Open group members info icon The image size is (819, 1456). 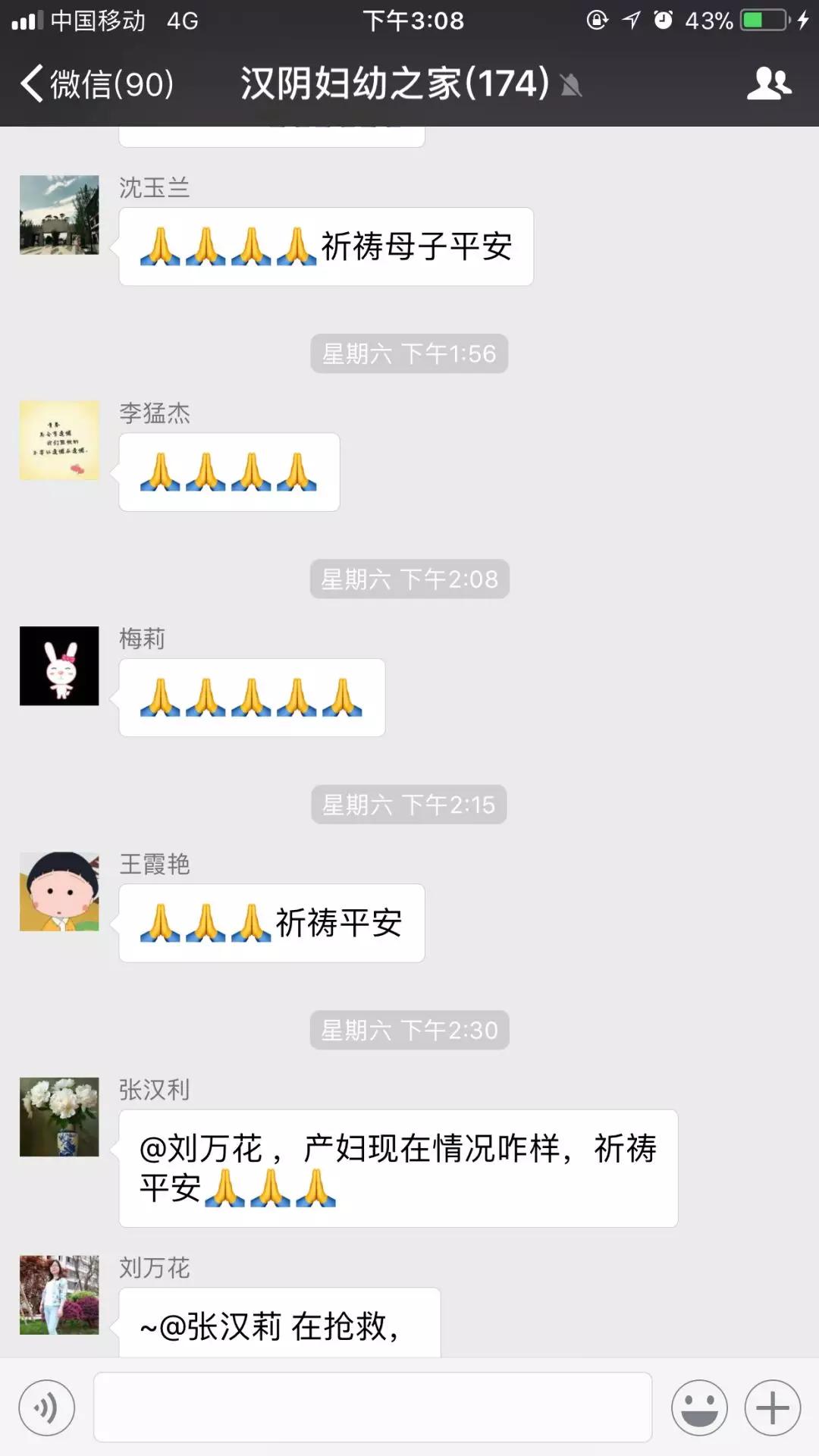pyautogui.click(x=769, y=83)
